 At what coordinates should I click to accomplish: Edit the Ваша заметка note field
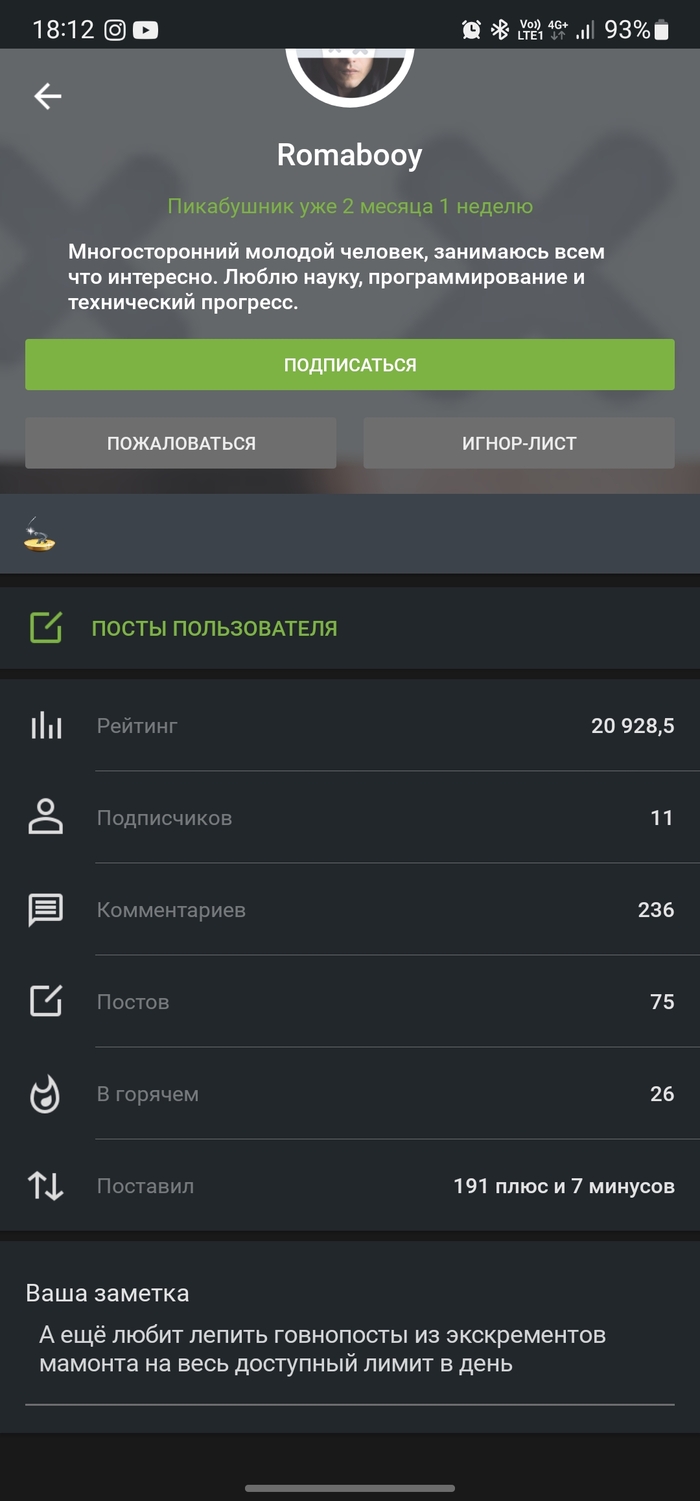[x=350, y=1349]
